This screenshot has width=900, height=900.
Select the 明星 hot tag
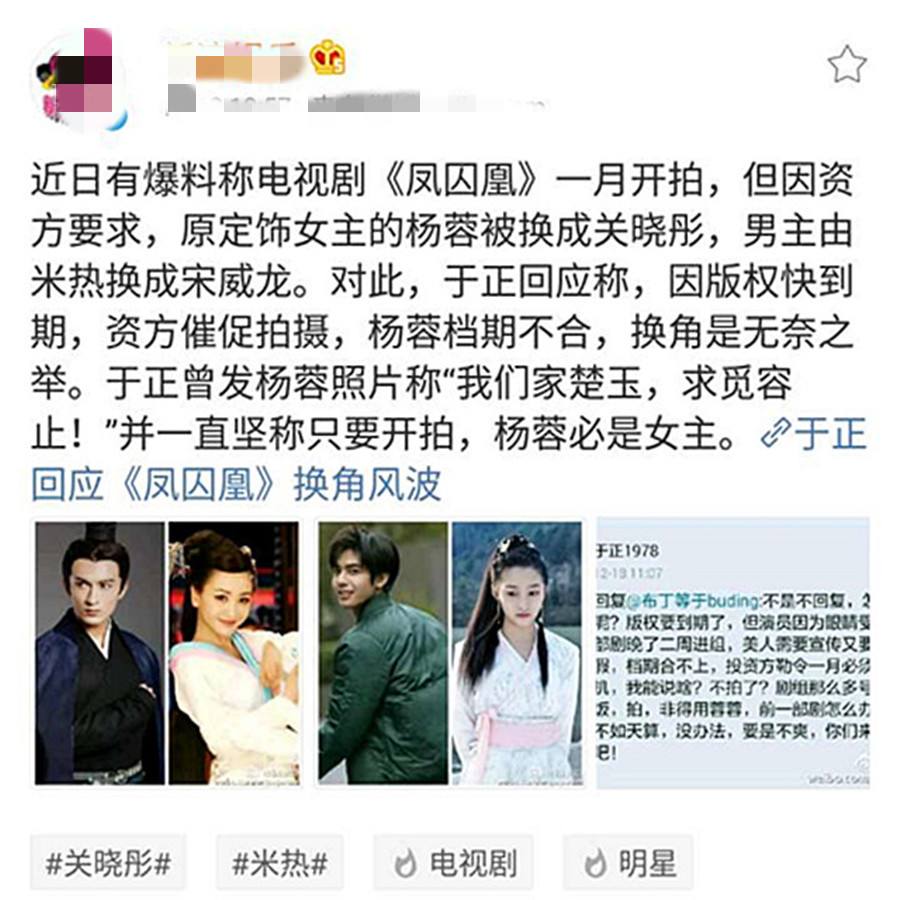pyautogui.click(x=631, y=863)
